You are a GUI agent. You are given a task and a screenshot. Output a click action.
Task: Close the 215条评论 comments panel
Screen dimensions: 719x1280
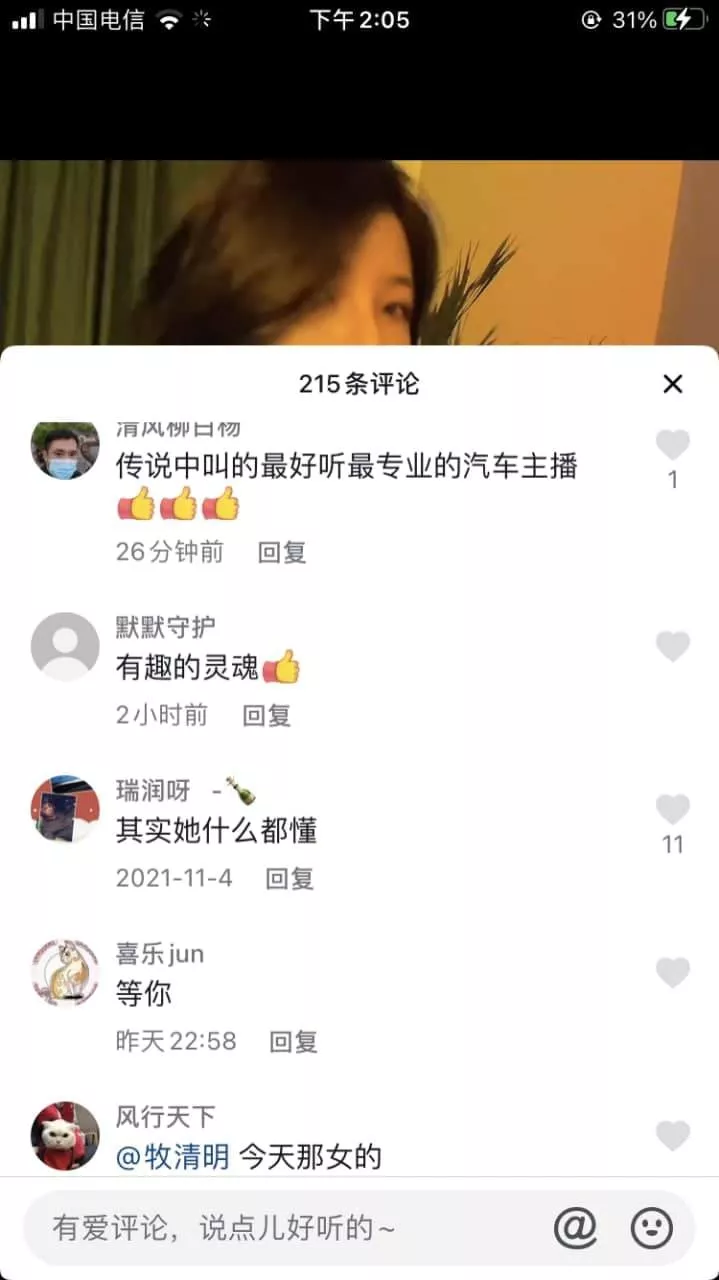(x=673, y=384)
